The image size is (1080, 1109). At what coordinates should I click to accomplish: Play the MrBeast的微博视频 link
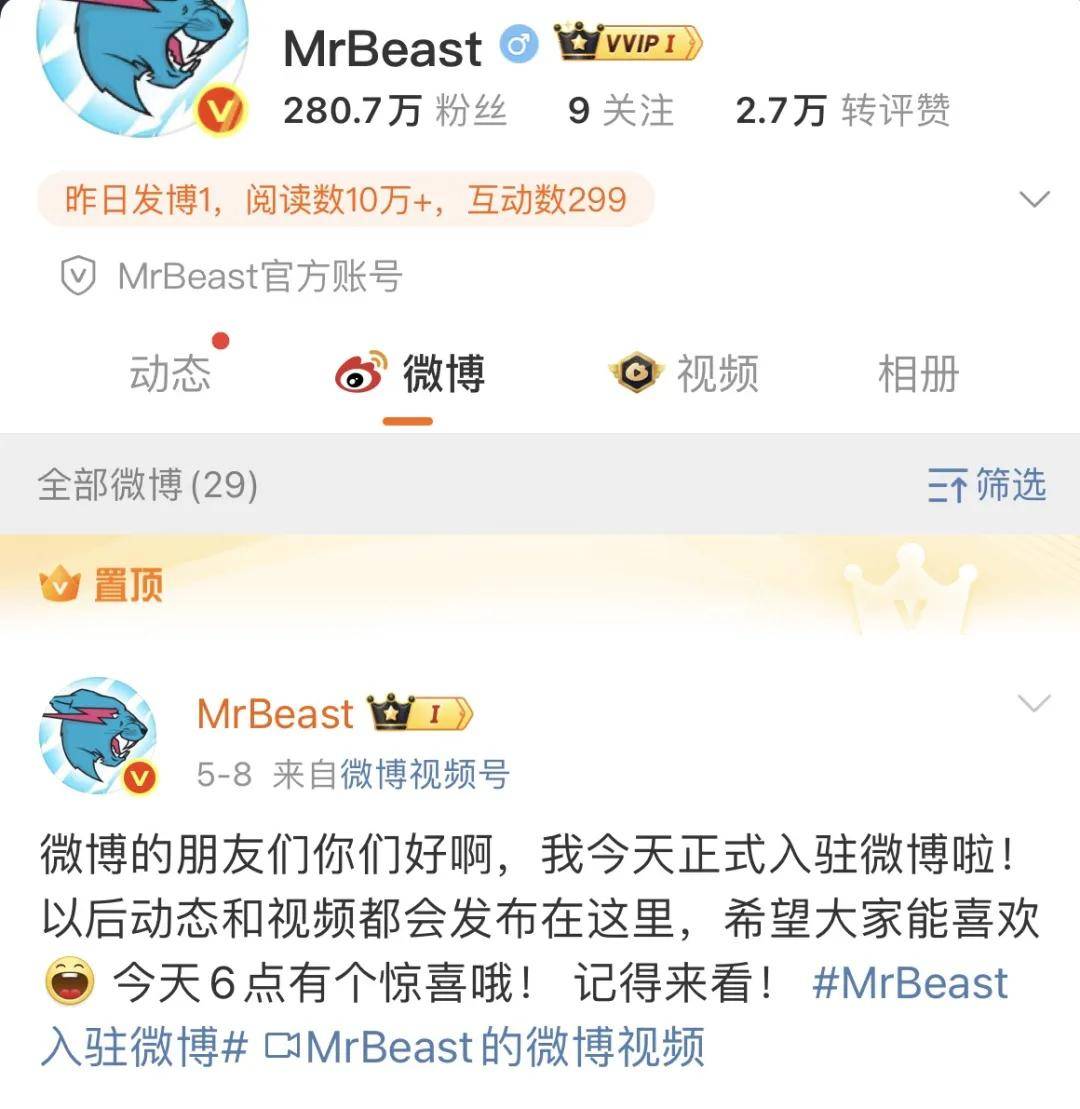[x=485, y=1046]
